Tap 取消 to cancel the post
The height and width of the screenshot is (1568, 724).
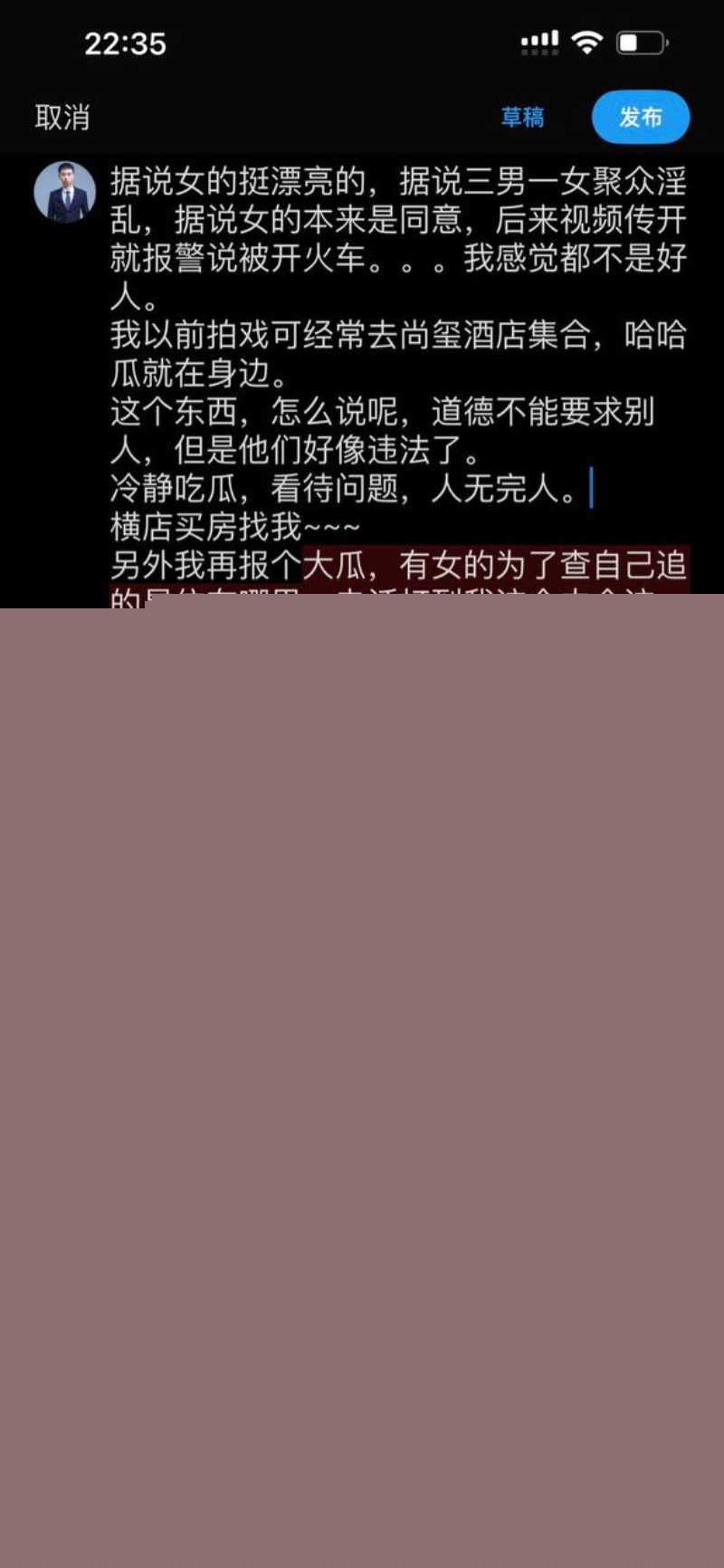click(x=62, y=118)
